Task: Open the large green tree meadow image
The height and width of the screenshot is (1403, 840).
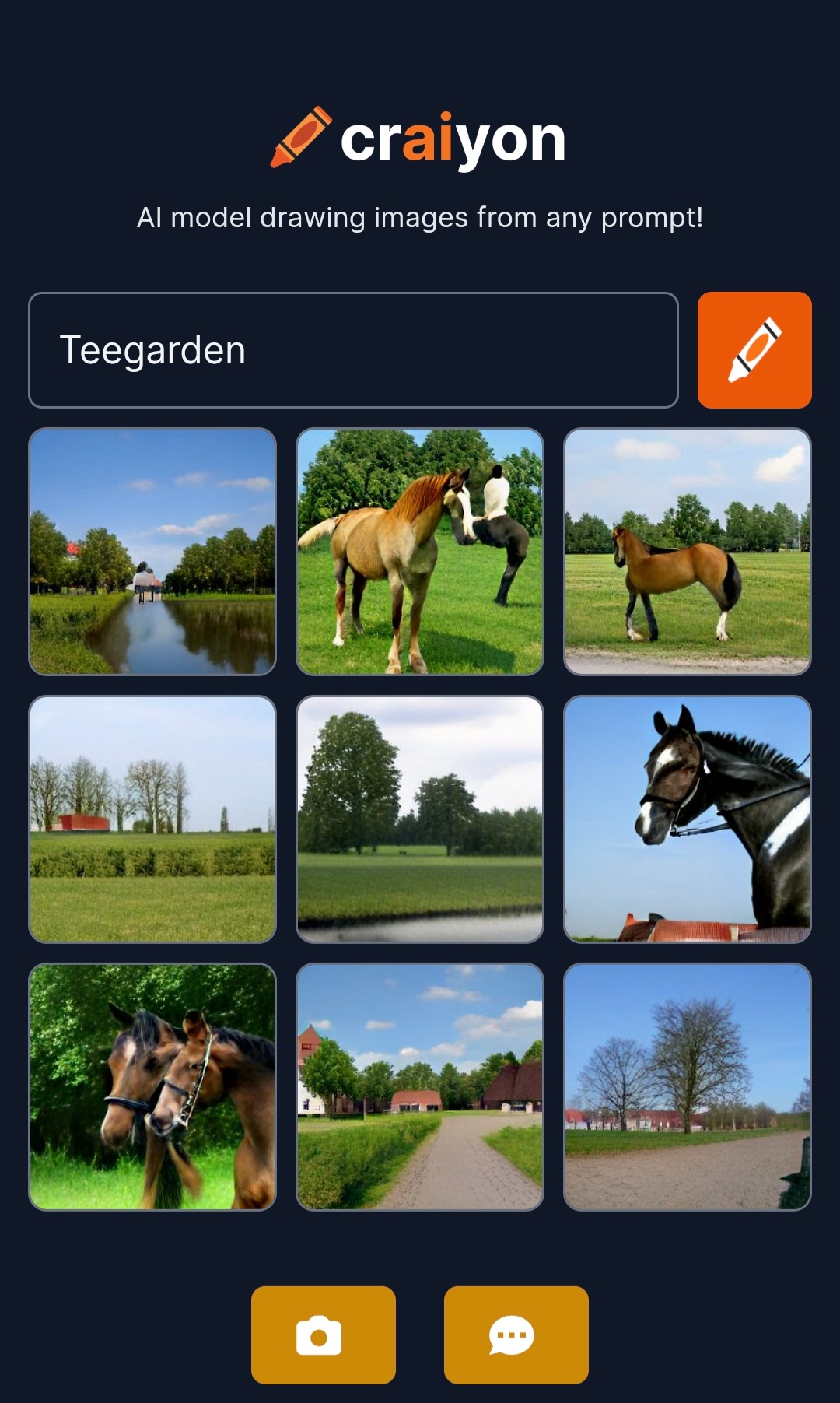Action: pos(420,819)
